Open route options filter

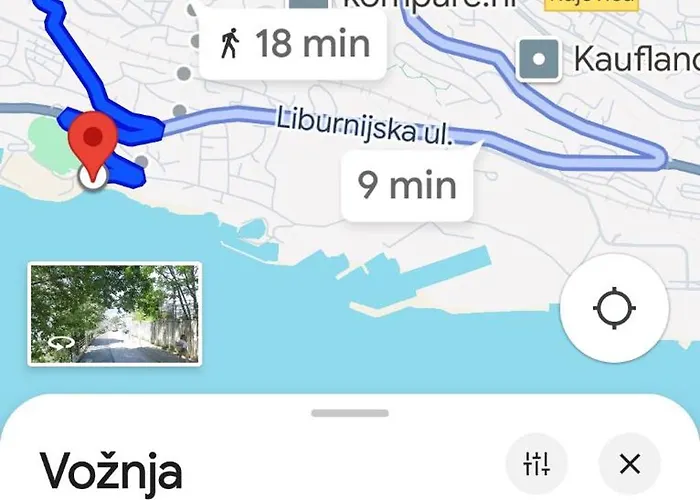[x=536, y=463]
